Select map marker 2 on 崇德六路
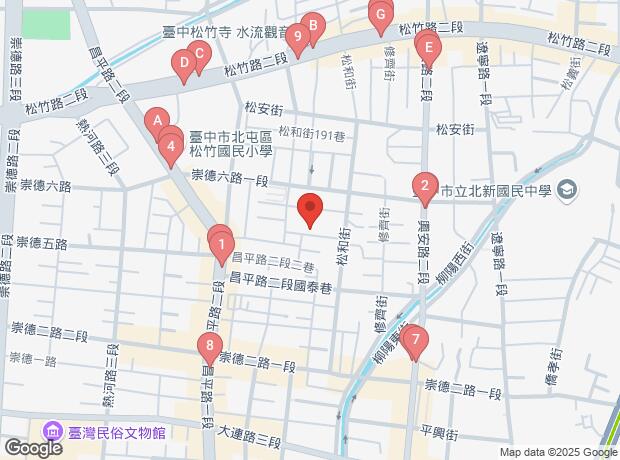This screenshot has height=460, width=620. click(x=425, y=185)
